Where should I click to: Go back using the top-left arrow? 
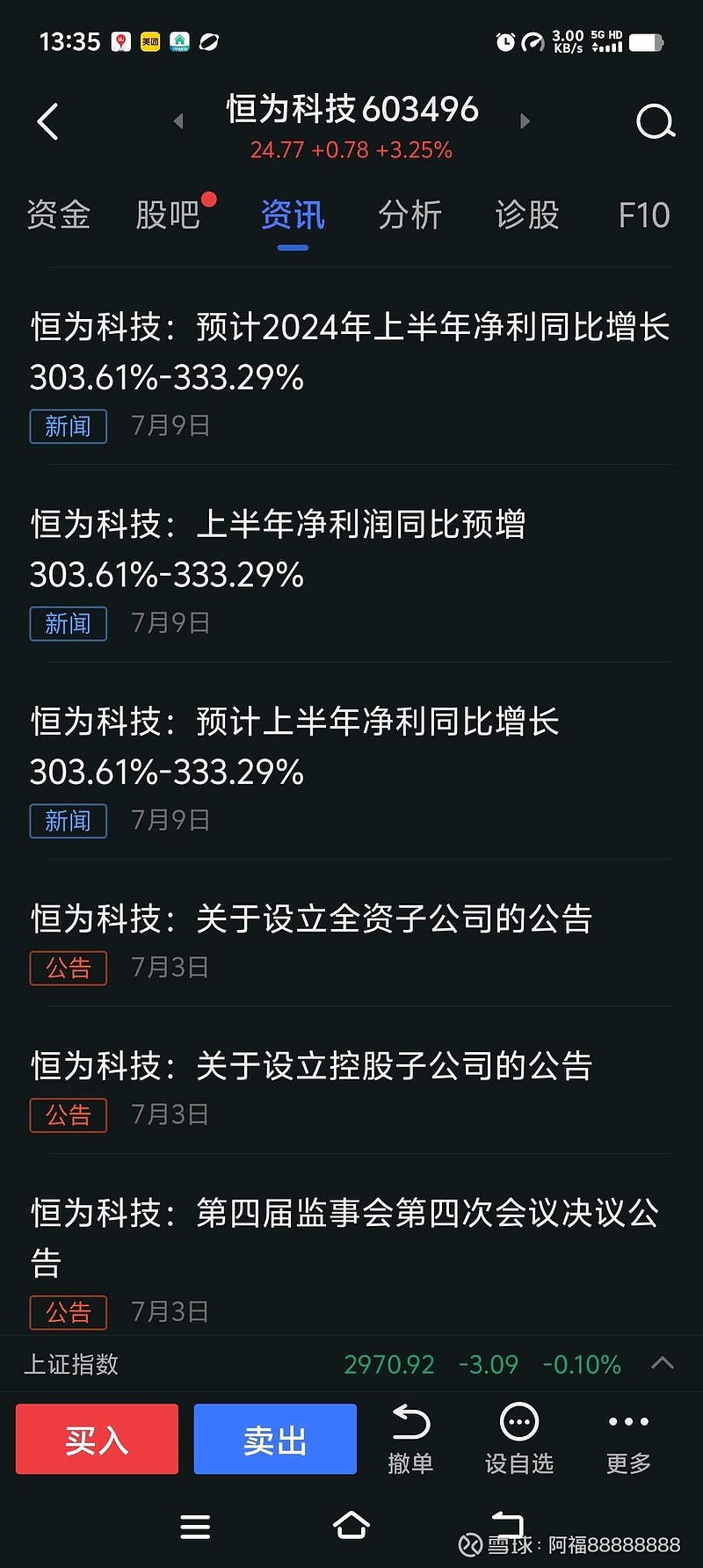tap(48, 121)
